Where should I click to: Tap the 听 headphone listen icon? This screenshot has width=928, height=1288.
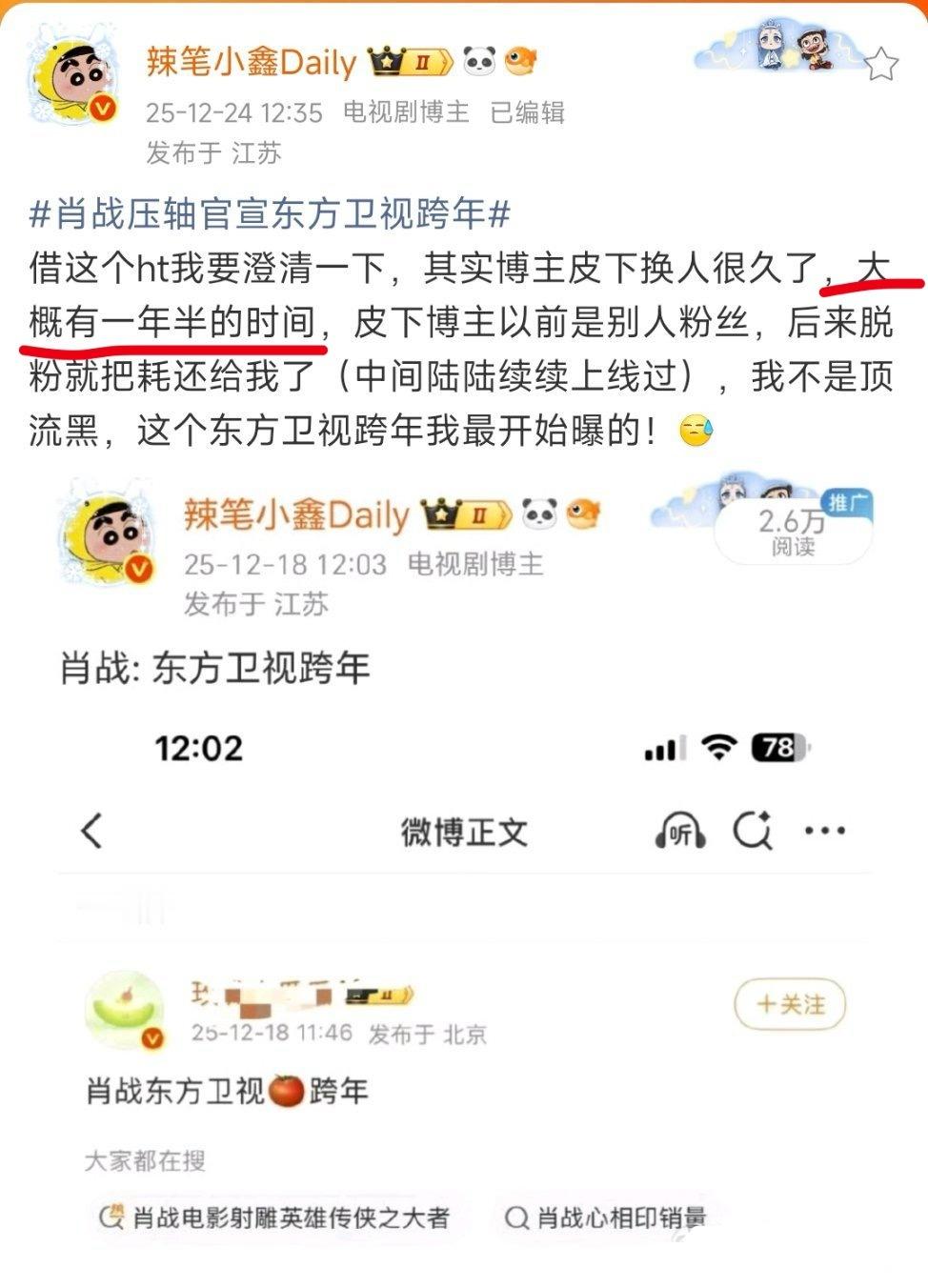[683, 831]
